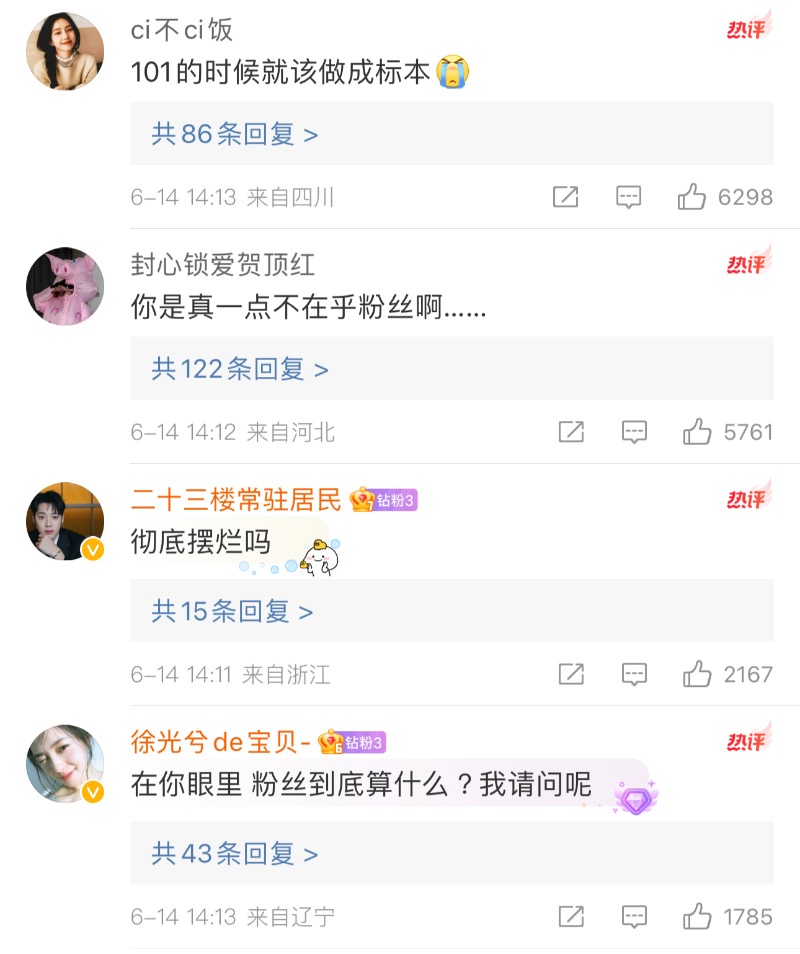Open username 徐光兮de宝贝-
The height and width of the screenshot is (954, 800).
[221, 741]
